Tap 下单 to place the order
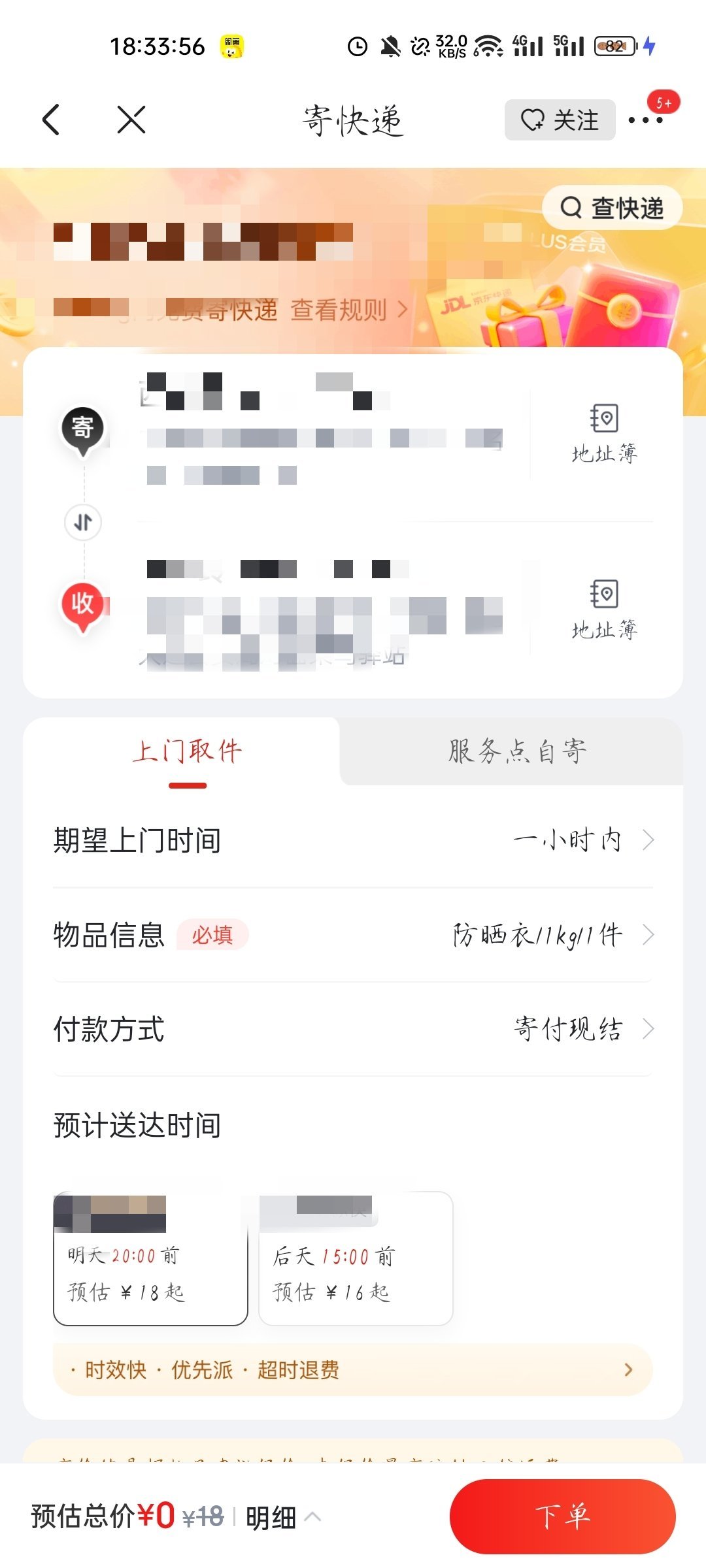This screenshot has height=1568, width=706. point(562,1517)
